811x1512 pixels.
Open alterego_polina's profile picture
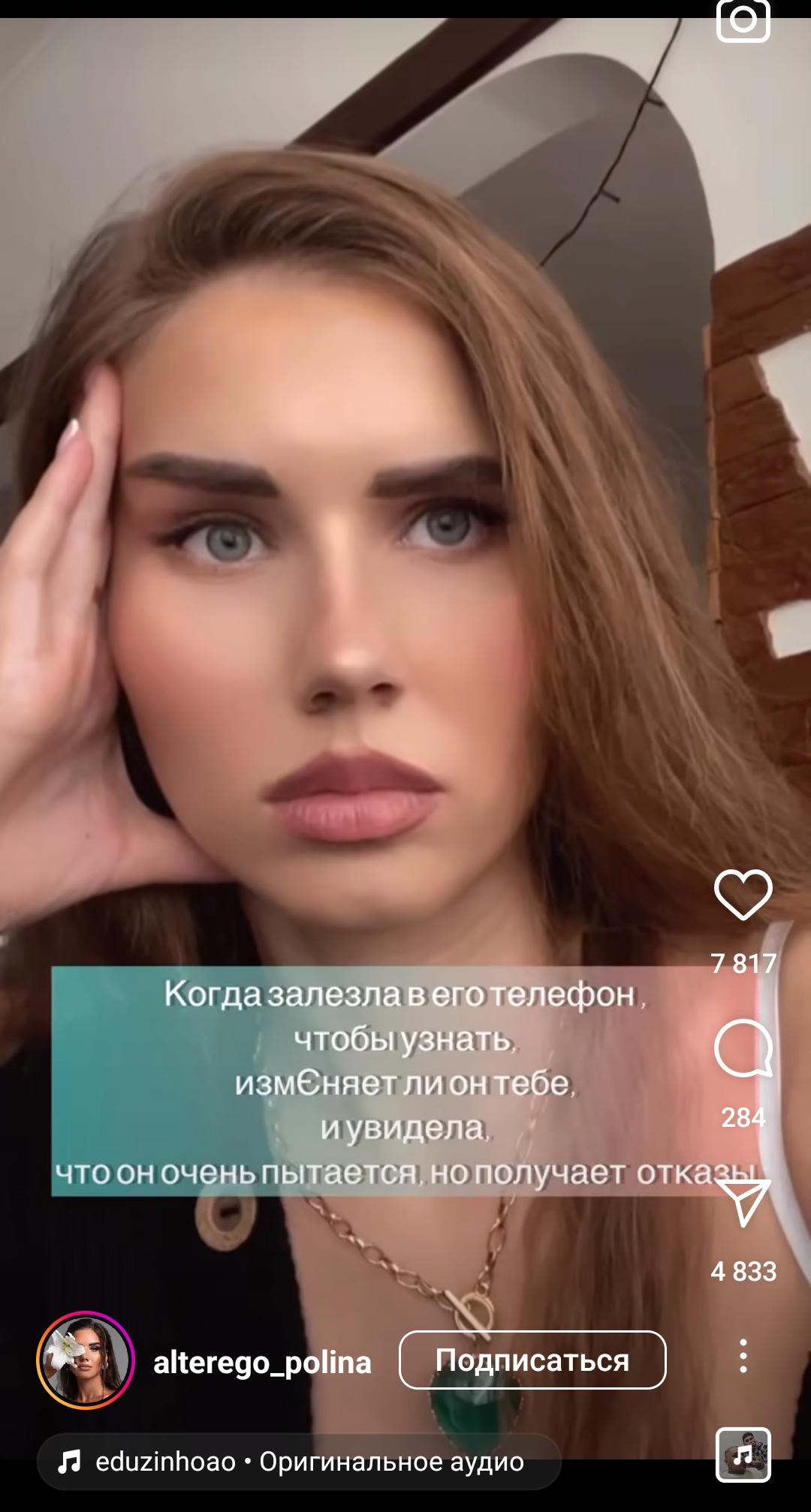click(x=86, y=1360)
